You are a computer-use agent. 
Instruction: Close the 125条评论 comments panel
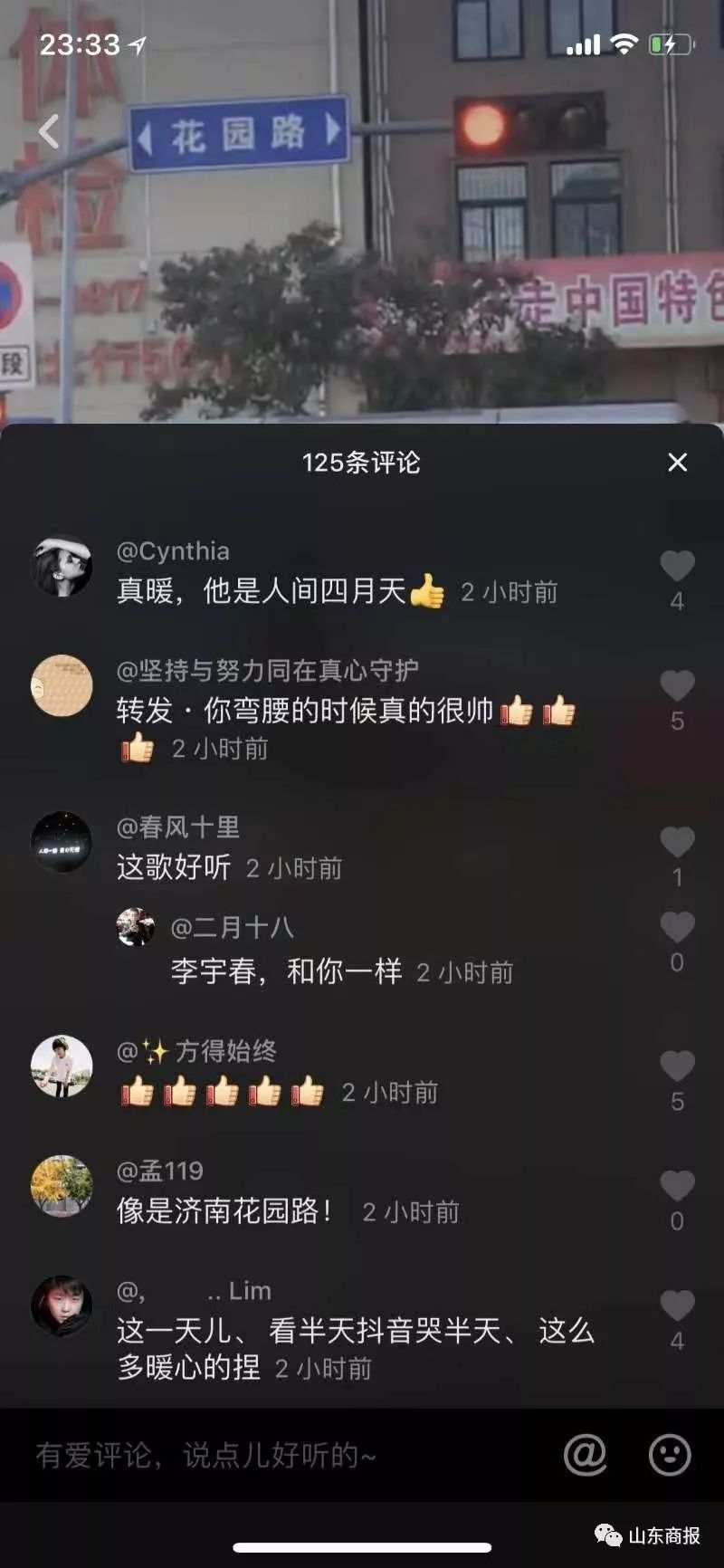point(677,463)
